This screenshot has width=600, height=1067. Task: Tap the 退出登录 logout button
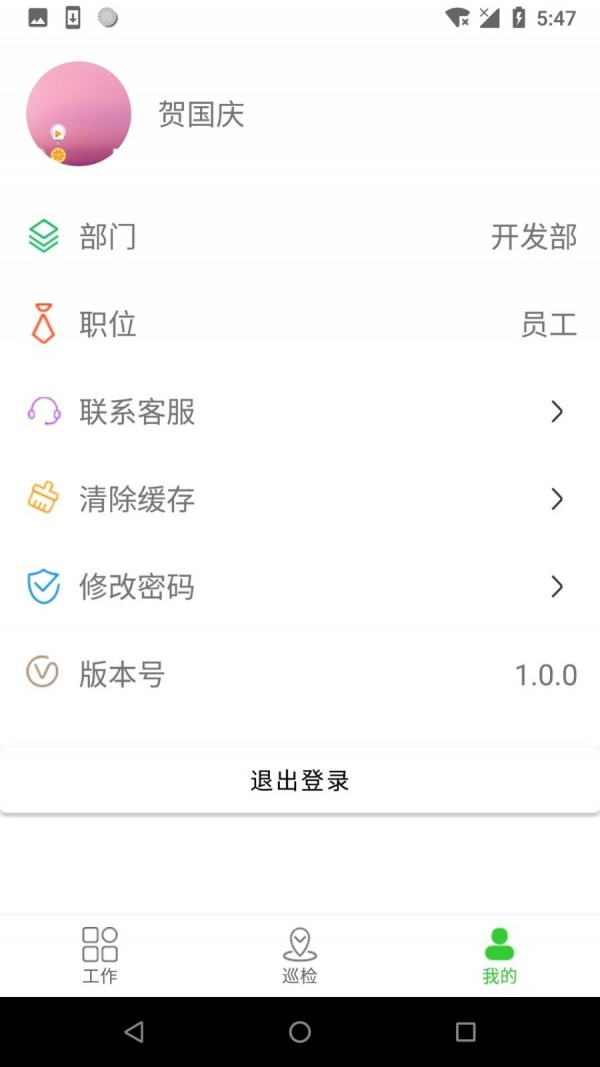[300, 781]
